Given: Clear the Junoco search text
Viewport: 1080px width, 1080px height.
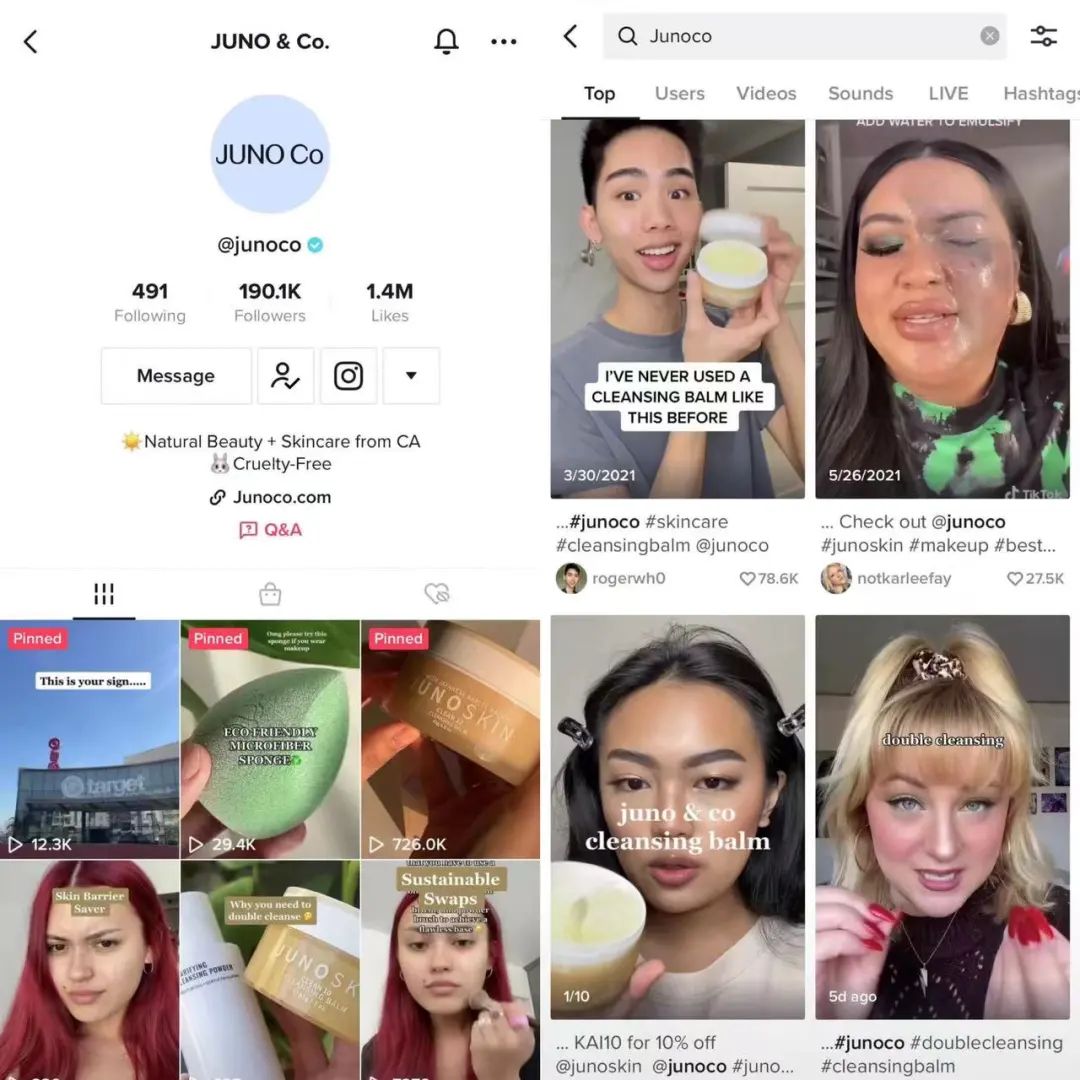Looking at the screenshot, I should click(989, 36).
